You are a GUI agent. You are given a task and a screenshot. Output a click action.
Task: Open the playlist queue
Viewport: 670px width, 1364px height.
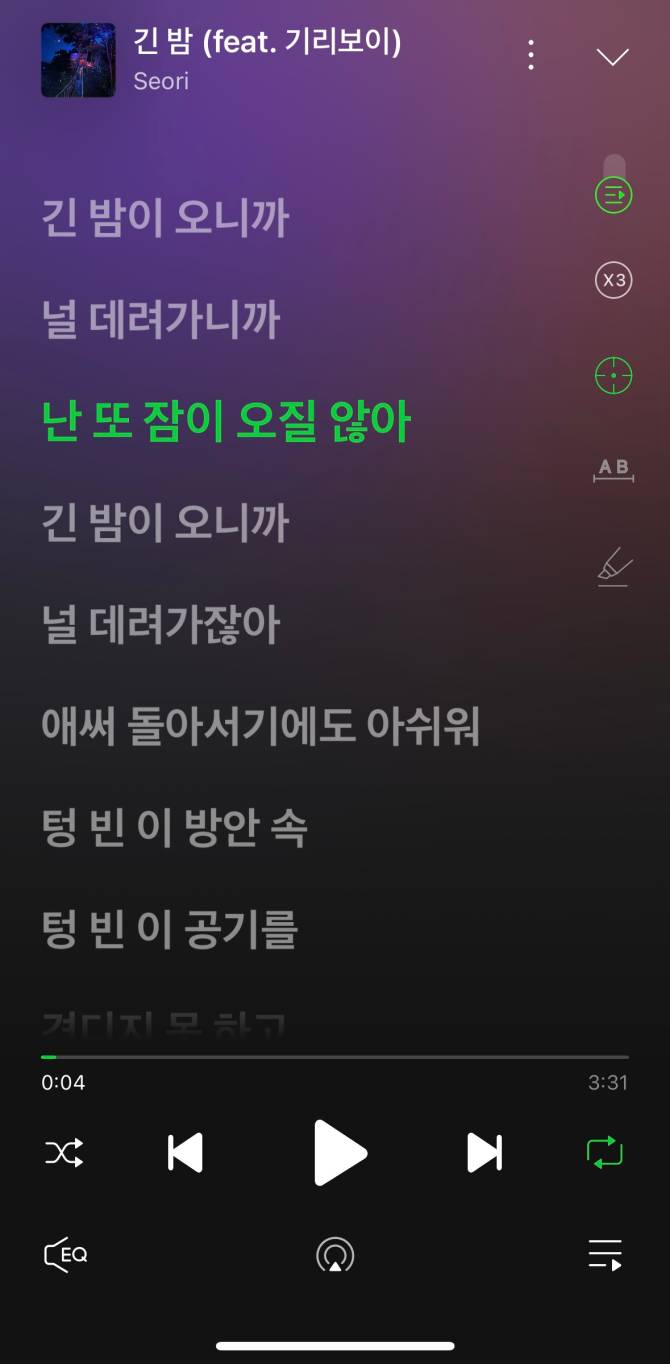click(605, 1254)
